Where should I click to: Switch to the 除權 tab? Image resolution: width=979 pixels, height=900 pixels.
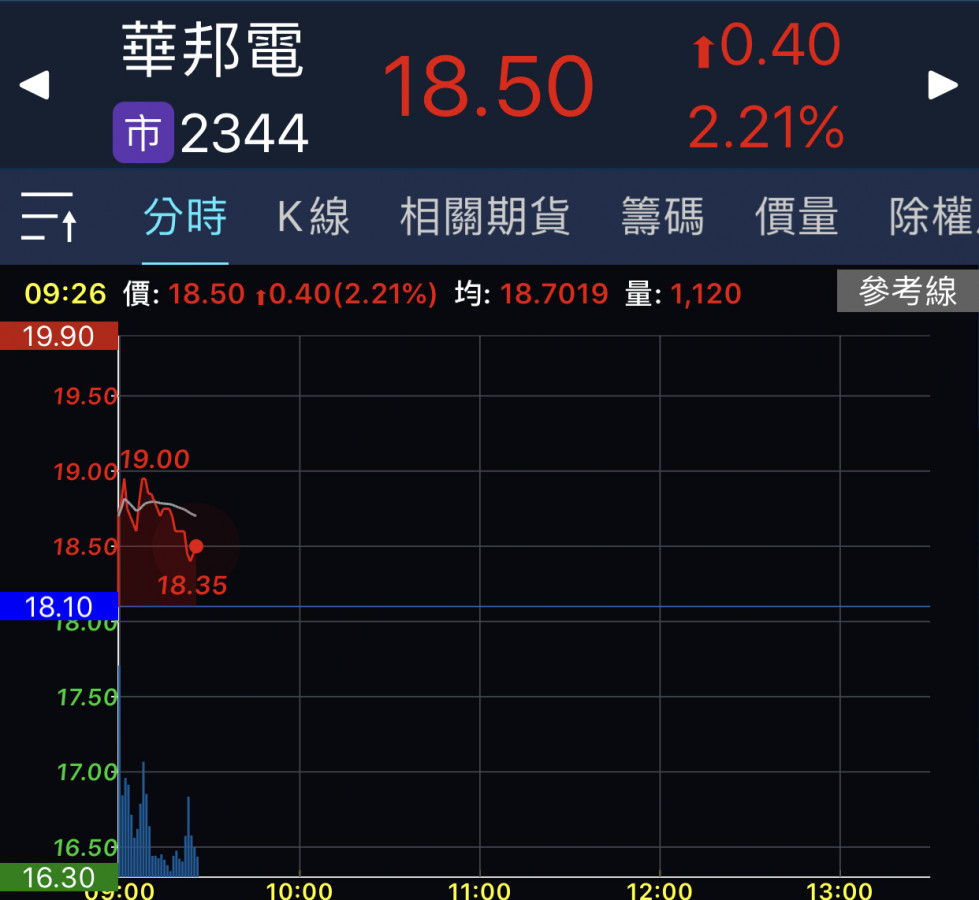(930, 217)
